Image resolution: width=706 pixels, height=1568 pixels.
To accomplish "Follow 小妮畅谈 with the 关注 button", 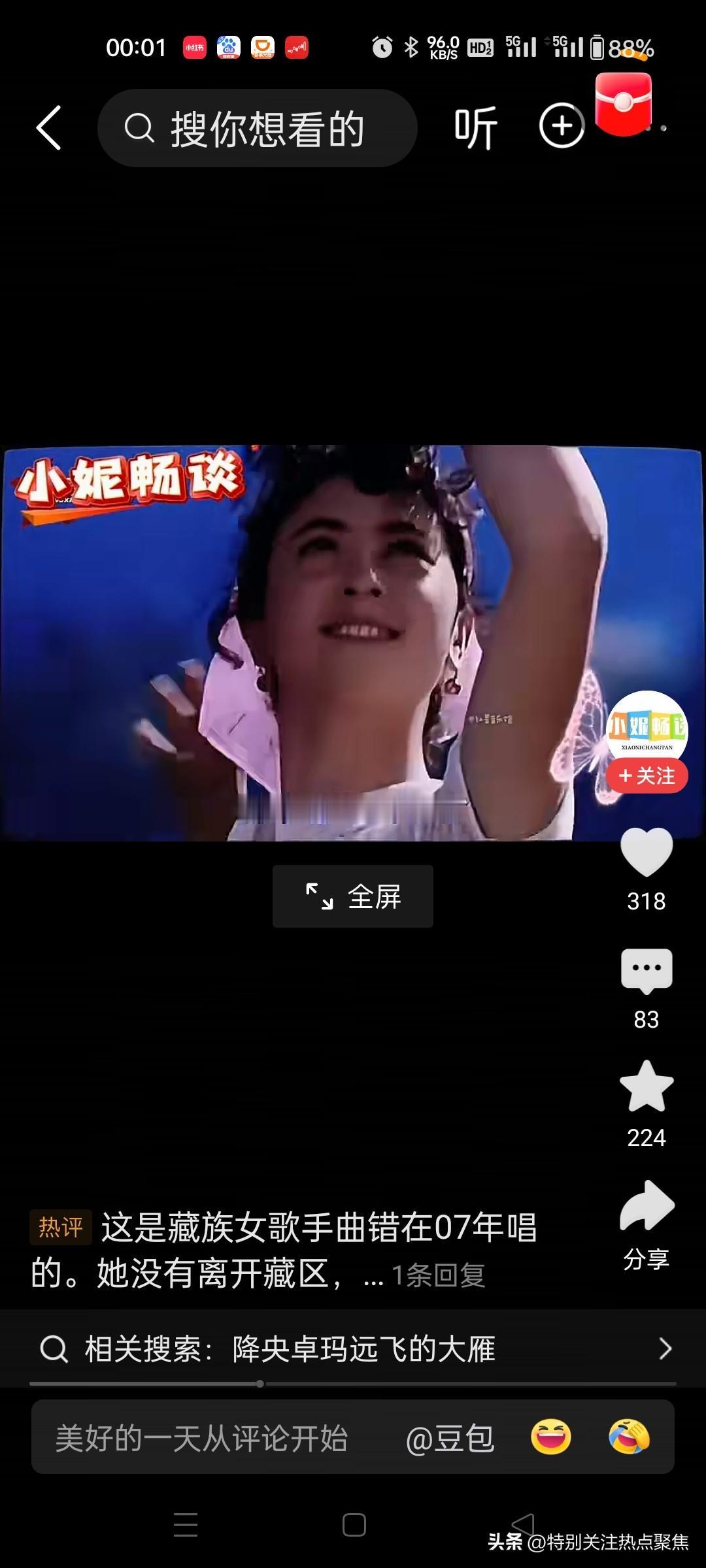I will pos(647,776).
